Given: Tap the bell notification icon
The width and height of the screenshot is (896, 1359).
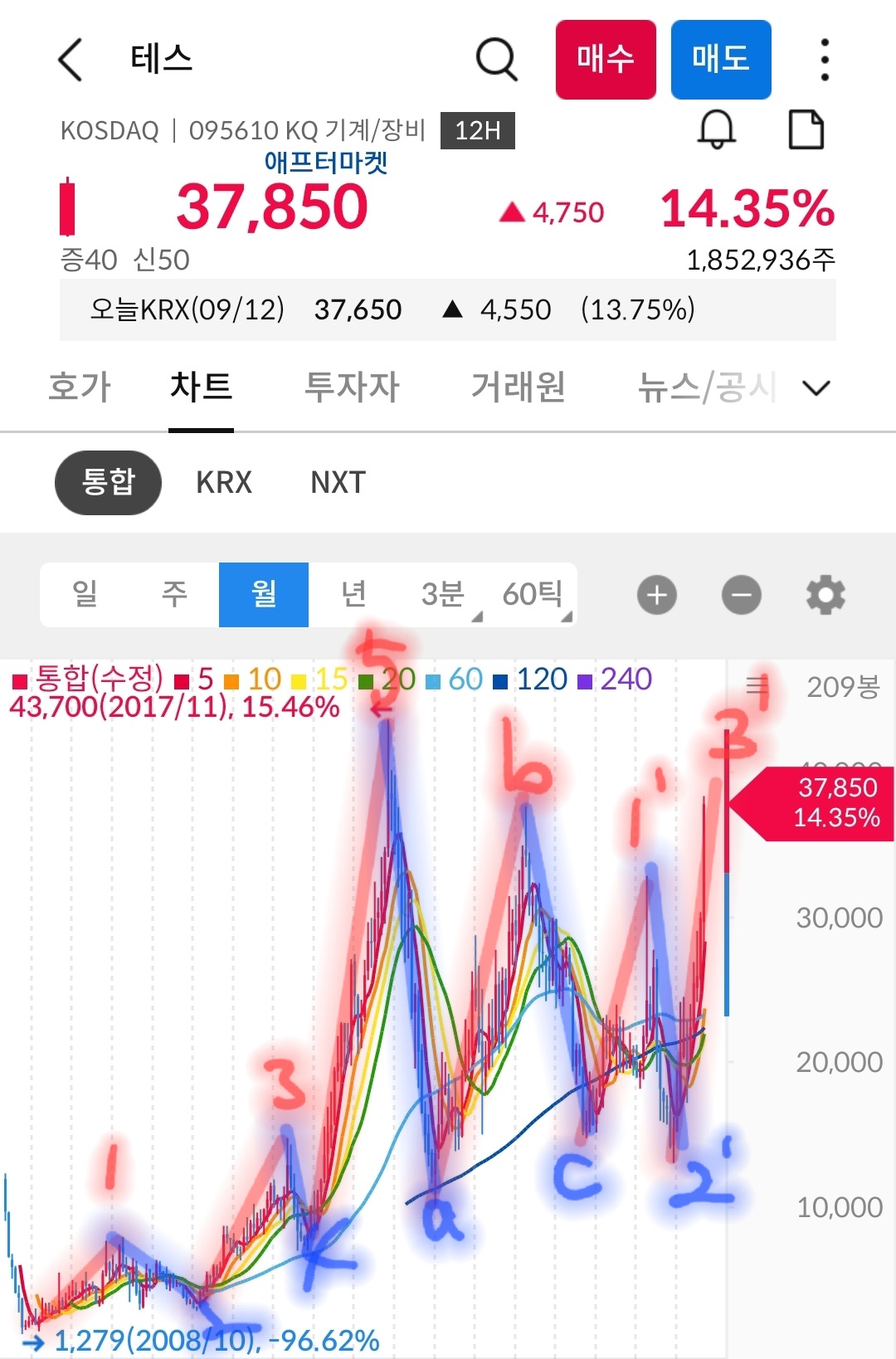Looking at the screenshot, I should 717,129.
